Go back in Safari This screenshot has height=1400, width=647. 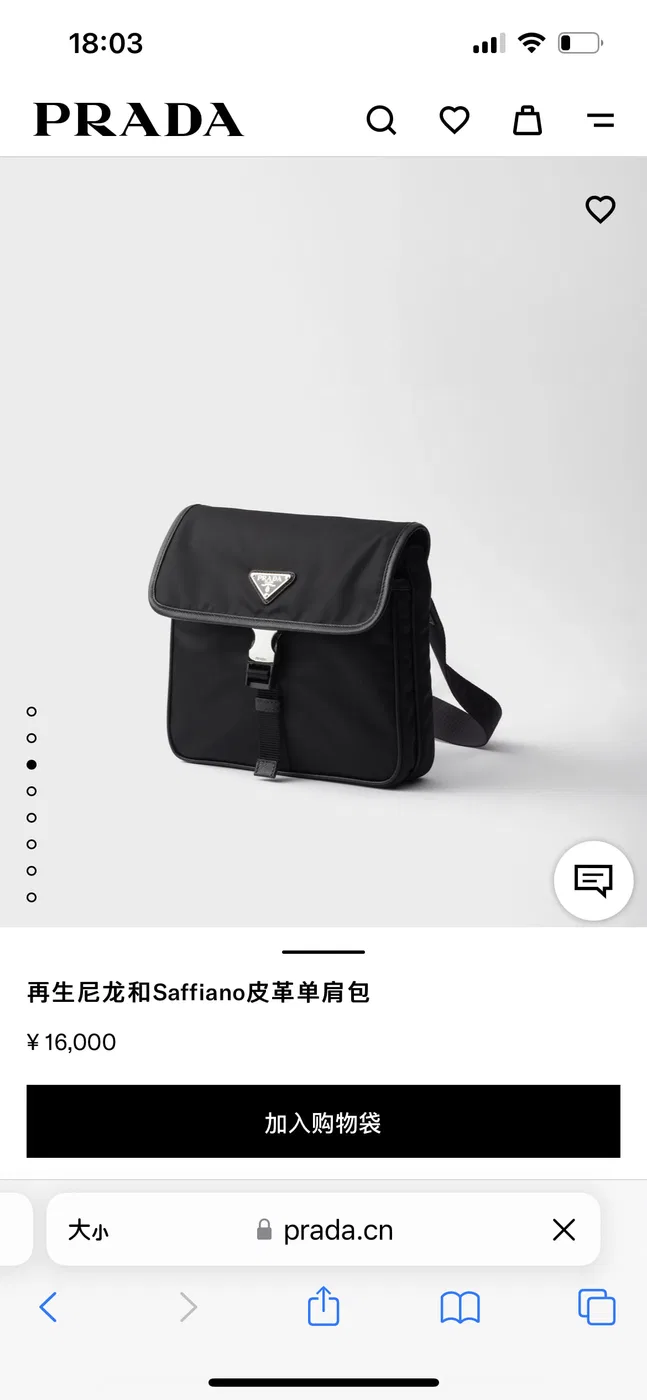[x=48, y=1307]
